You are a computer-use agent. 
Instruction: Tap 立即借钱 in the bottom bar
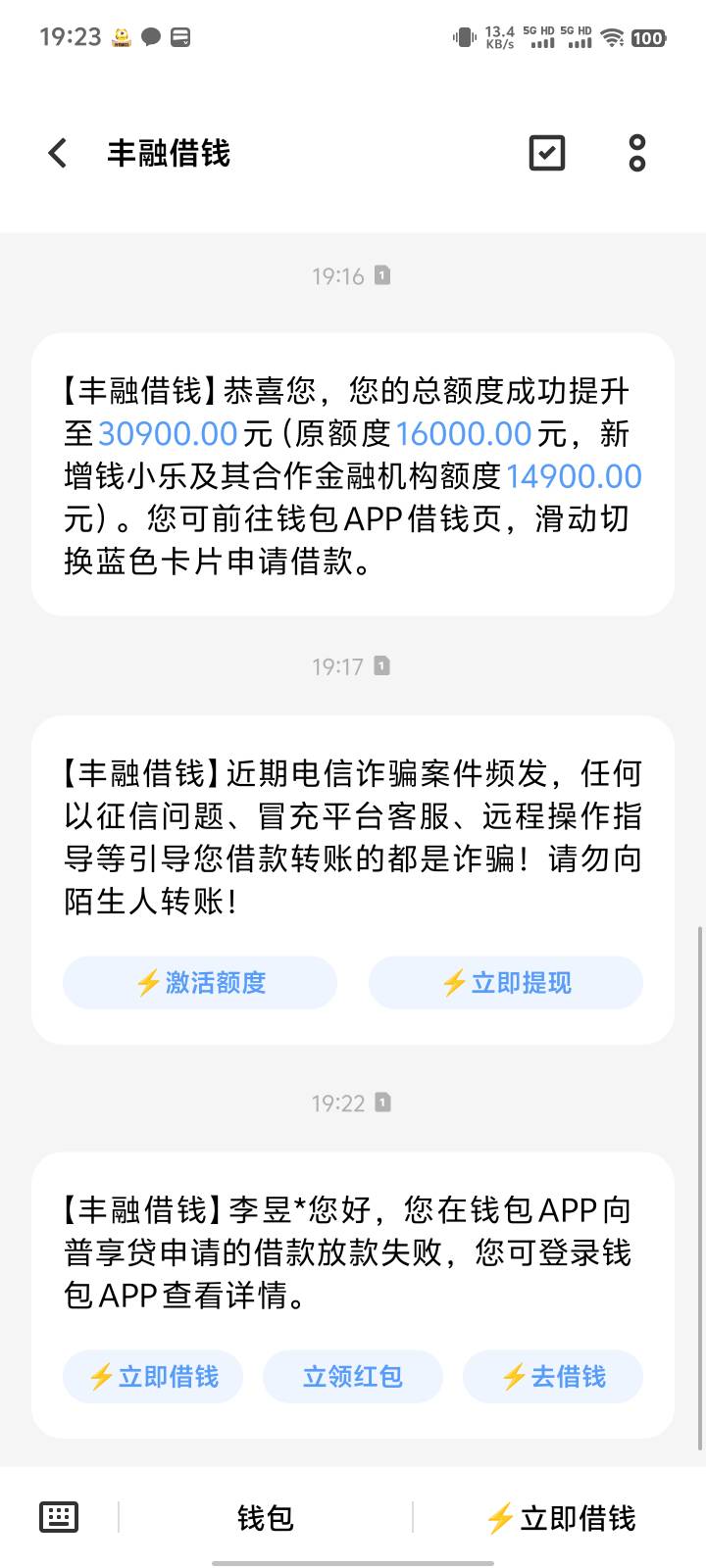point(561,1518)
